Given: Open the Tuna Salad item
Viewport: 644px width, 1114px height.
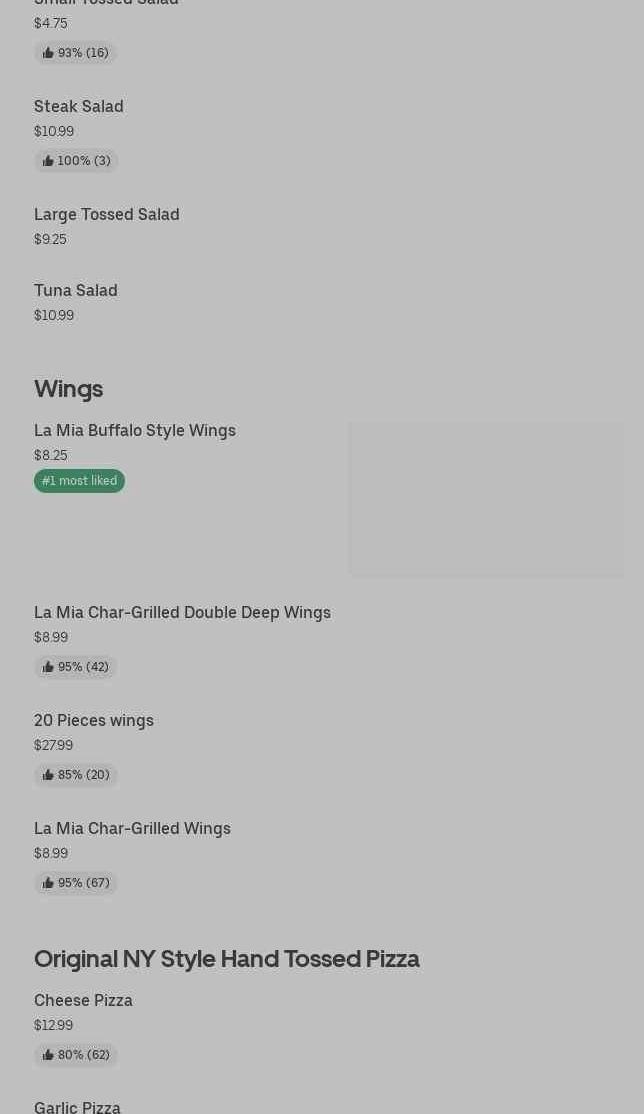Looking at the screenshot, I should [76, 290].
